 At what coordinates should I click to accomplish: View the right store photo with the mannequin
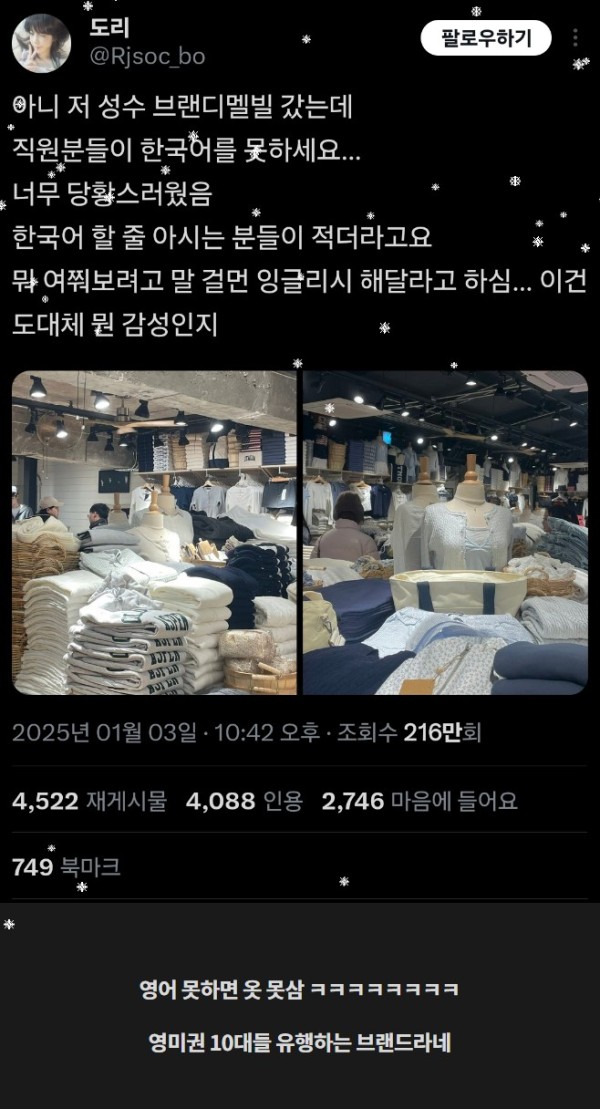(445, 533)
